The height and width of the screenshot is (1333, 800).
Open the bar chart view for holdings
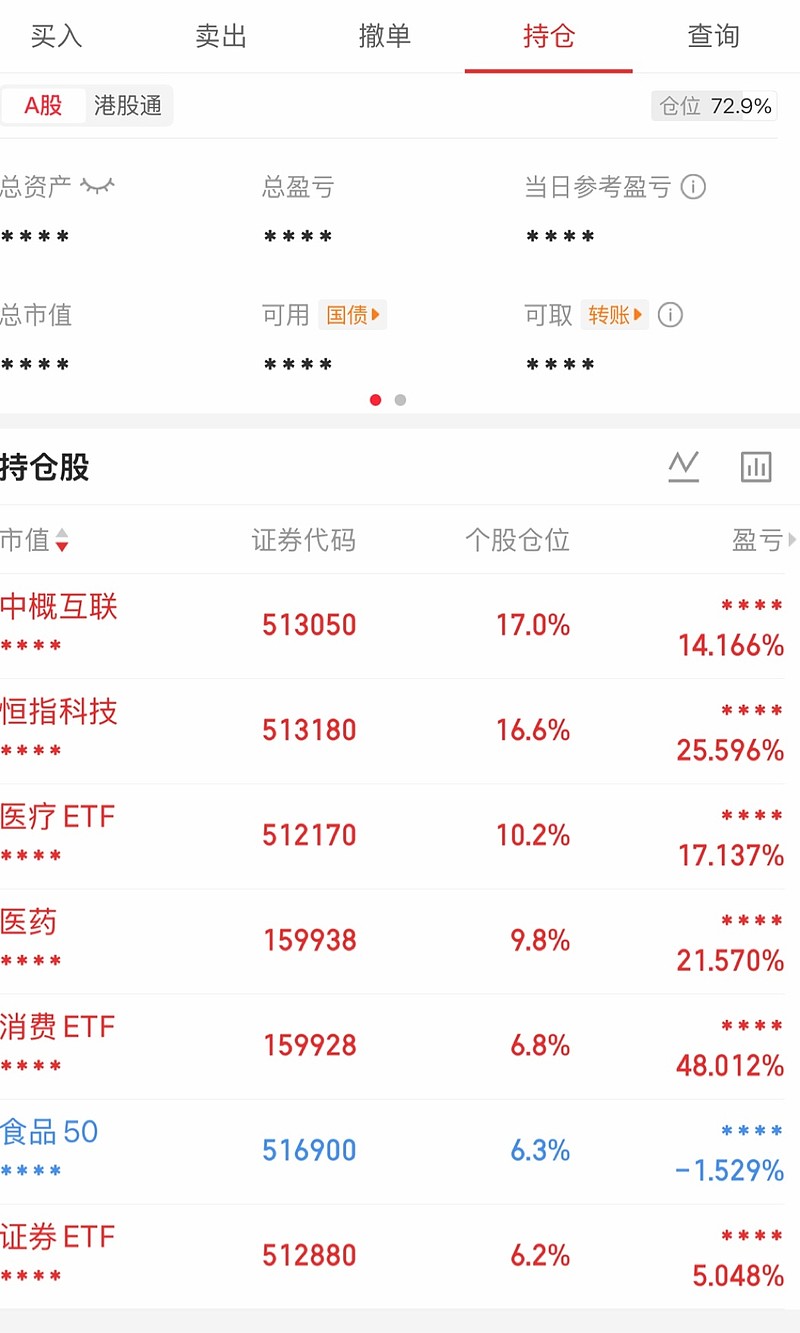[x=756, y=466]
